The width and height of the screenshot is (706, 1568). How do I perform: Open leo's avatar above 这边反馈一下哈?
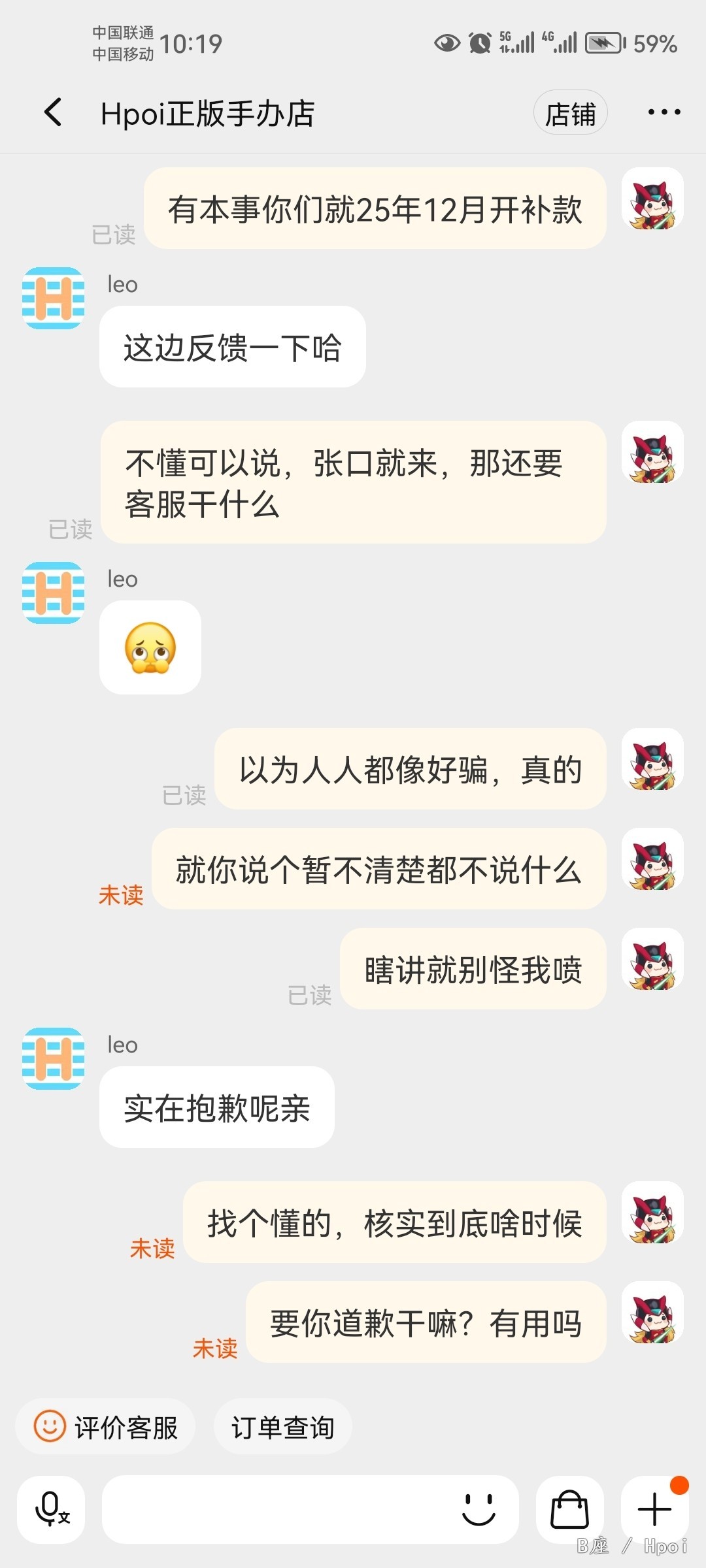tap(54, 298)
